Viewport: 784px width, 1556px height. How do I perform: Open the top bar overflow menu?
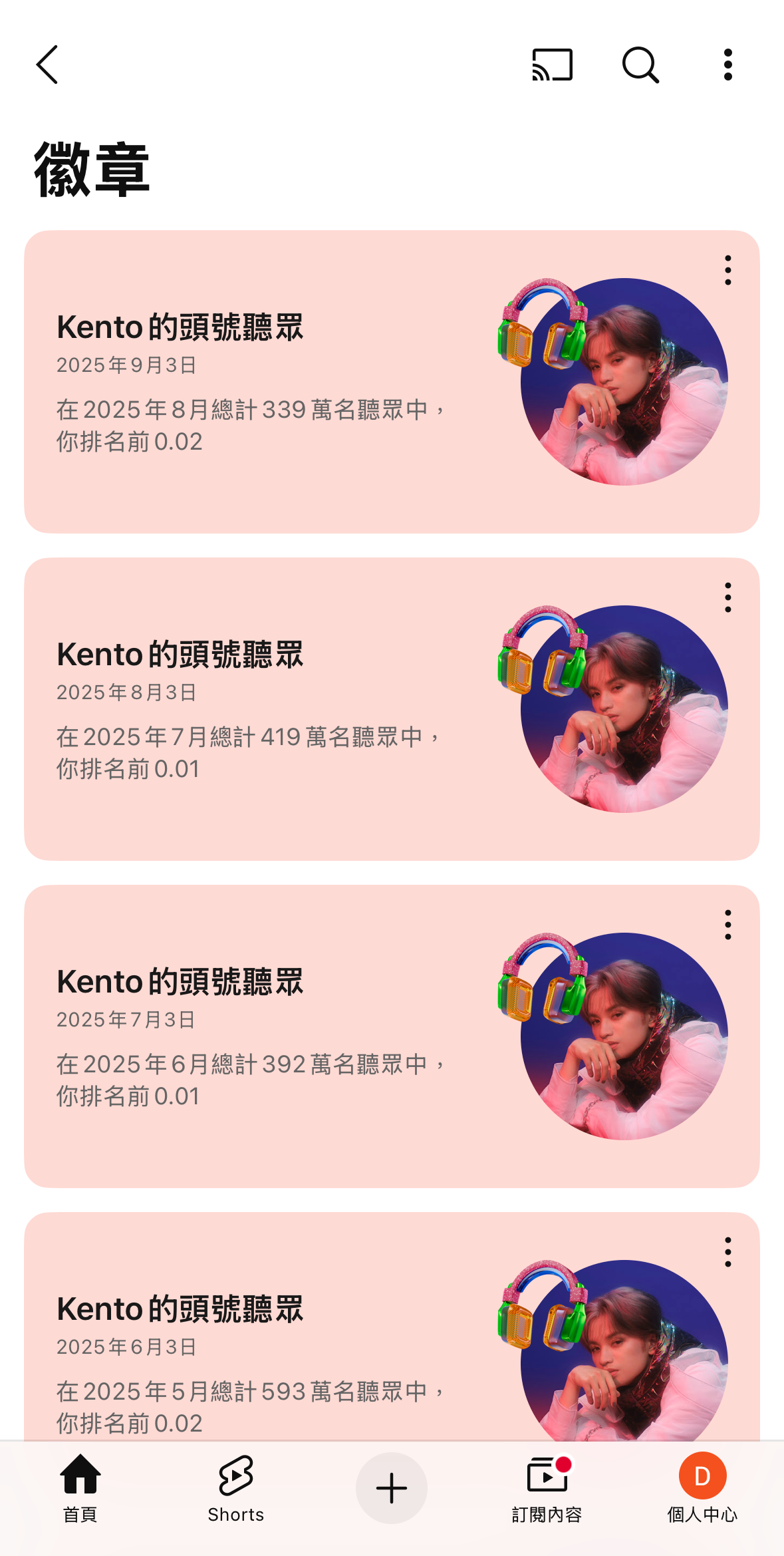[728, 65]
